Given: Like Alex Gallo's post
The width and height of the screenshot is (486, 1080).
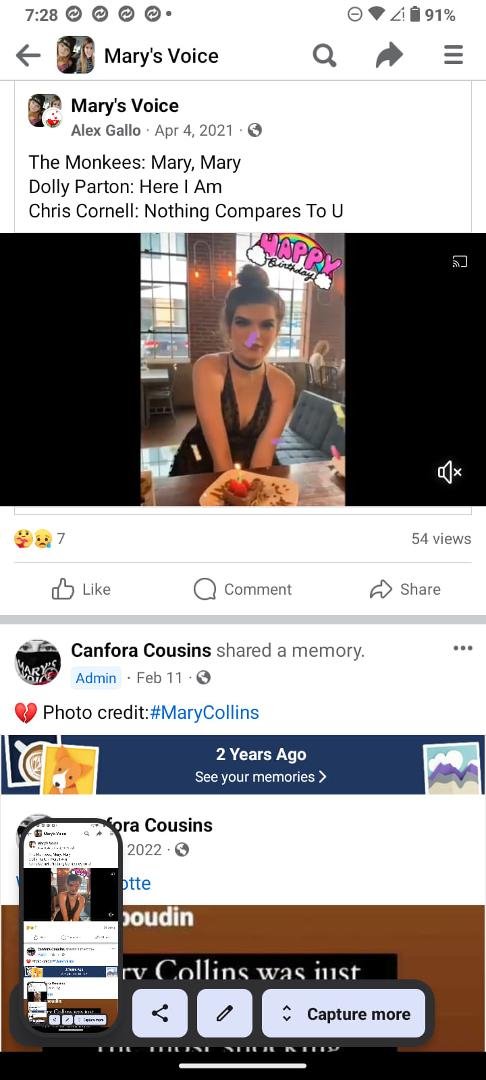Looking at the screenshot, I should coord(81,589).
